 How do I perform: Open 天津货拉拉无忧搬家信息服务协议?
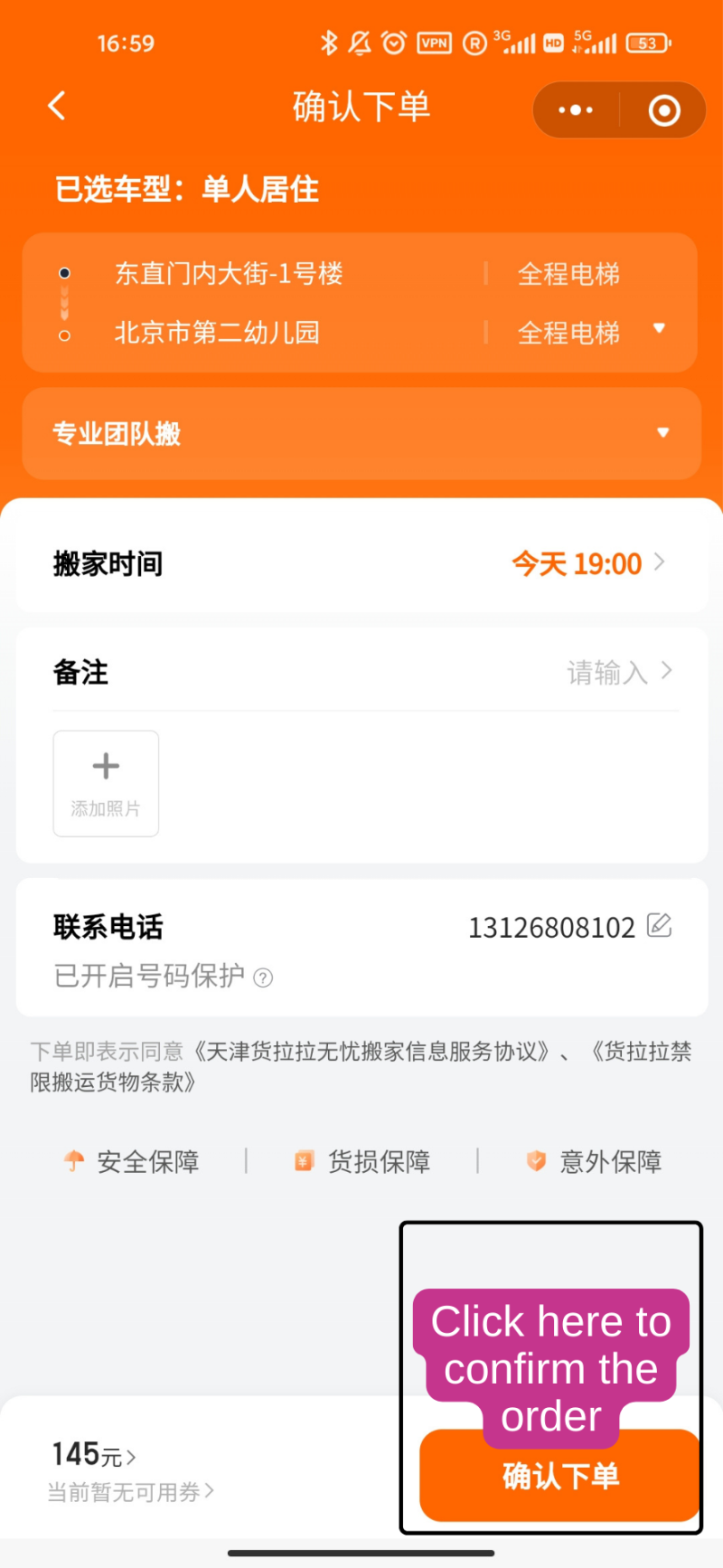(371, 1052)
